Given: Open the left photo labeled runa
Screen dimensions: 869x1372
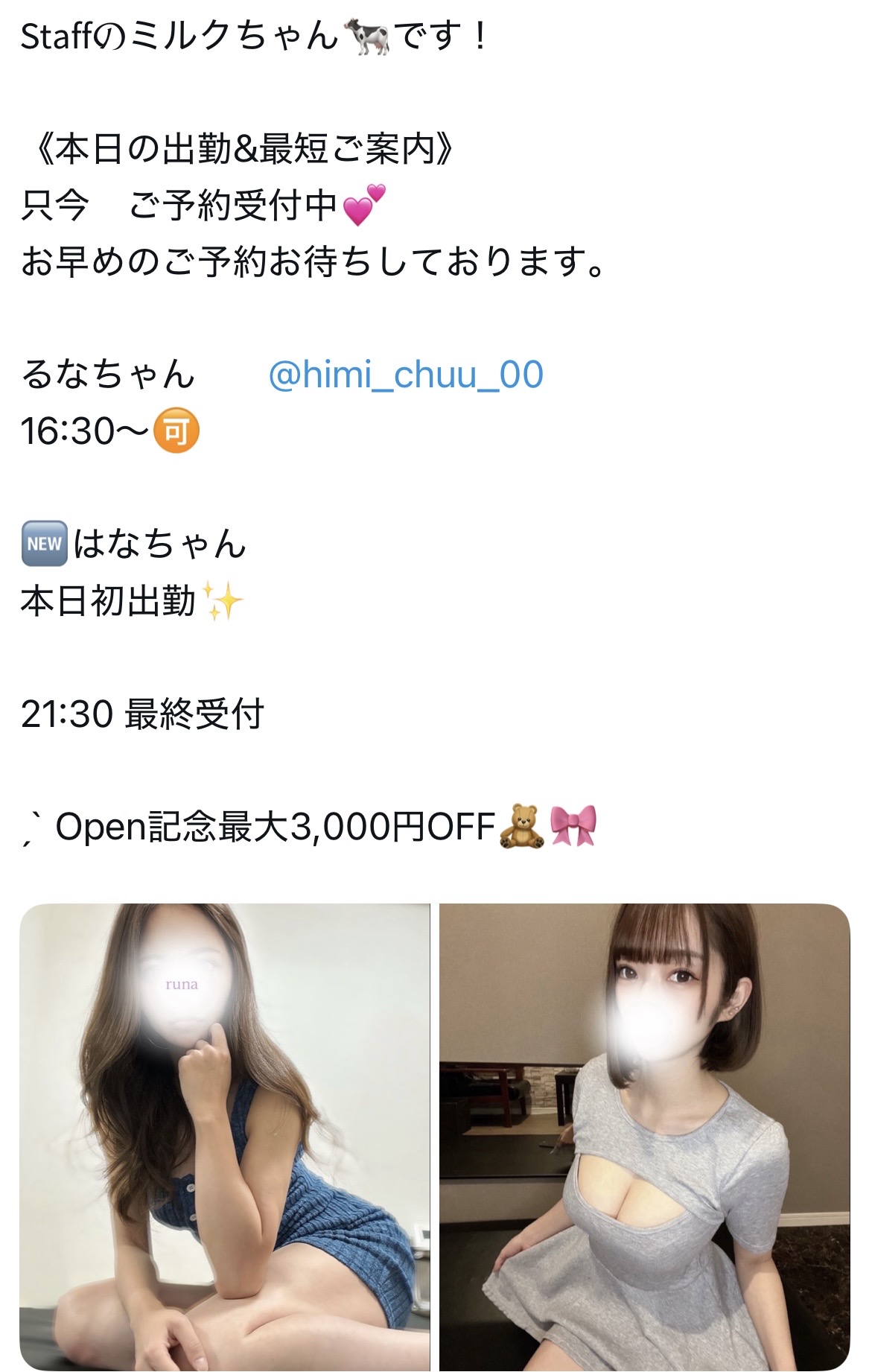Looking at the screenshot, I should 224,1136.
